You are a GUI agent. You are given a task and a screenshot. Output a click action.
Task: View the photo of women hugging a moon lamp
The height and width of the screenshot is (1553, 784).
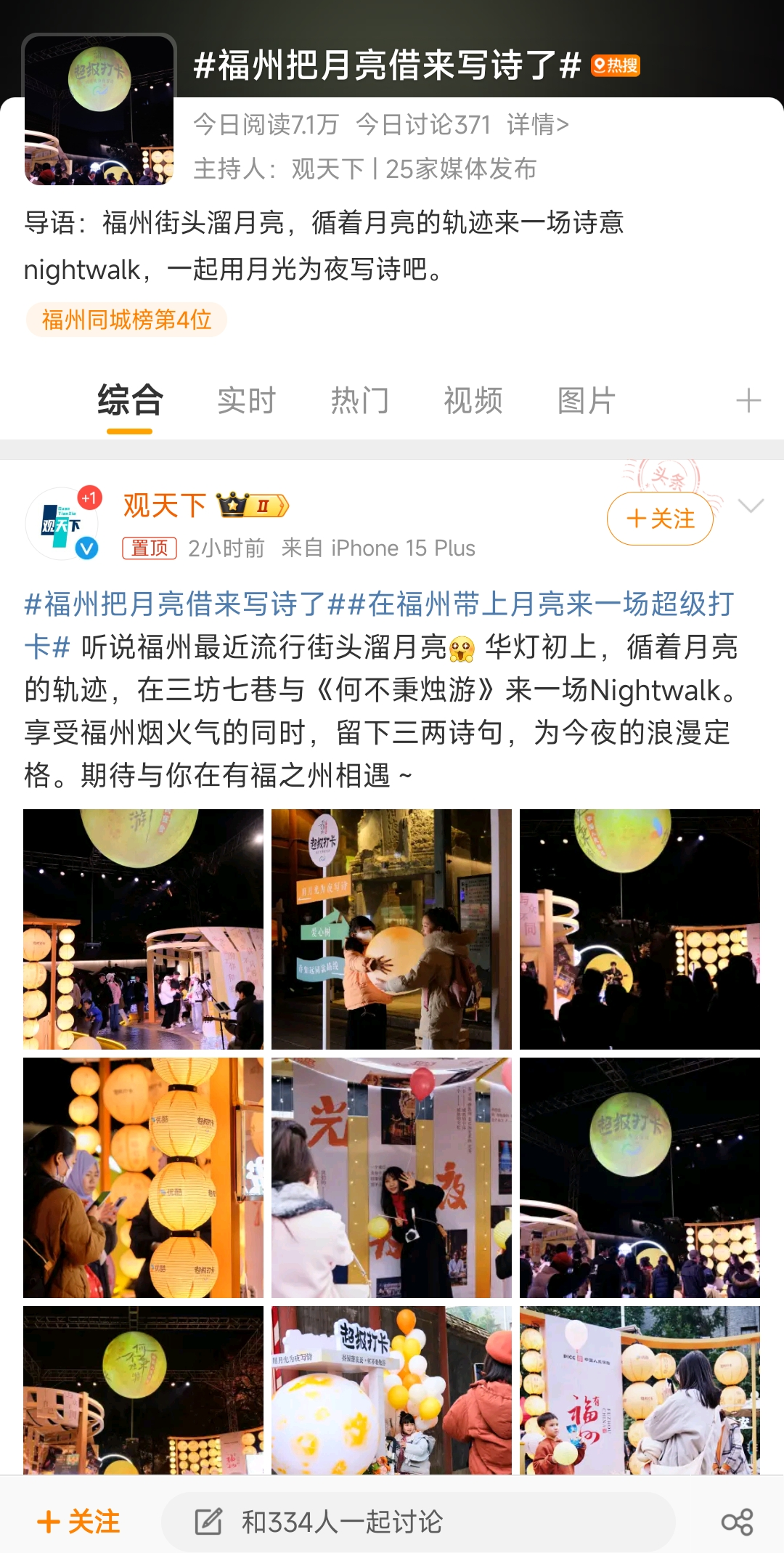pyautogui.click(x=391, y=929)
